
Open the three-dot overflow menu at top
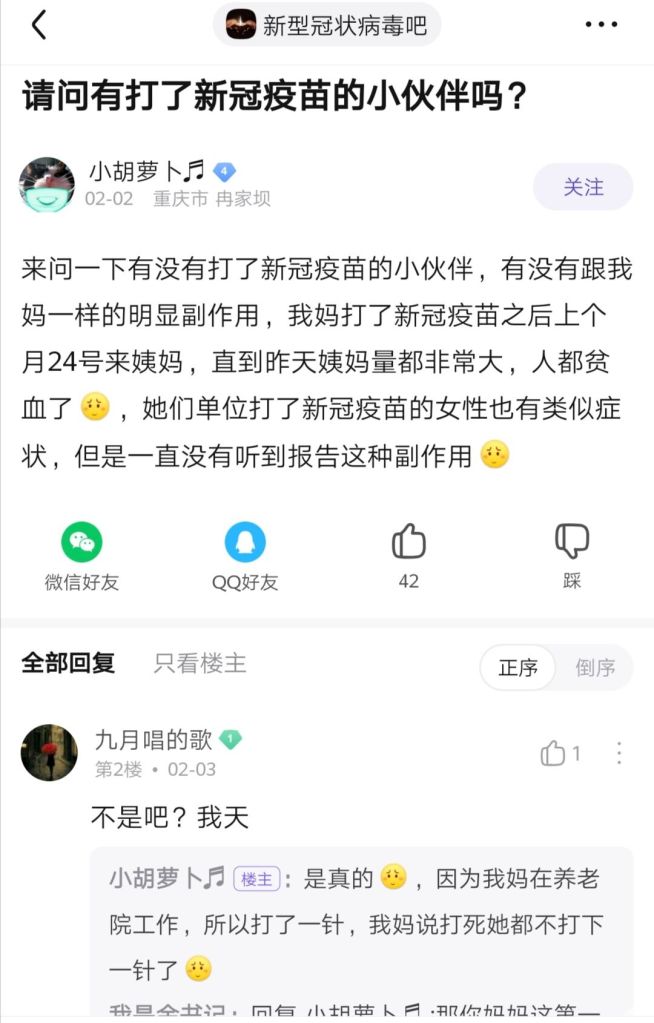point(600,25)
